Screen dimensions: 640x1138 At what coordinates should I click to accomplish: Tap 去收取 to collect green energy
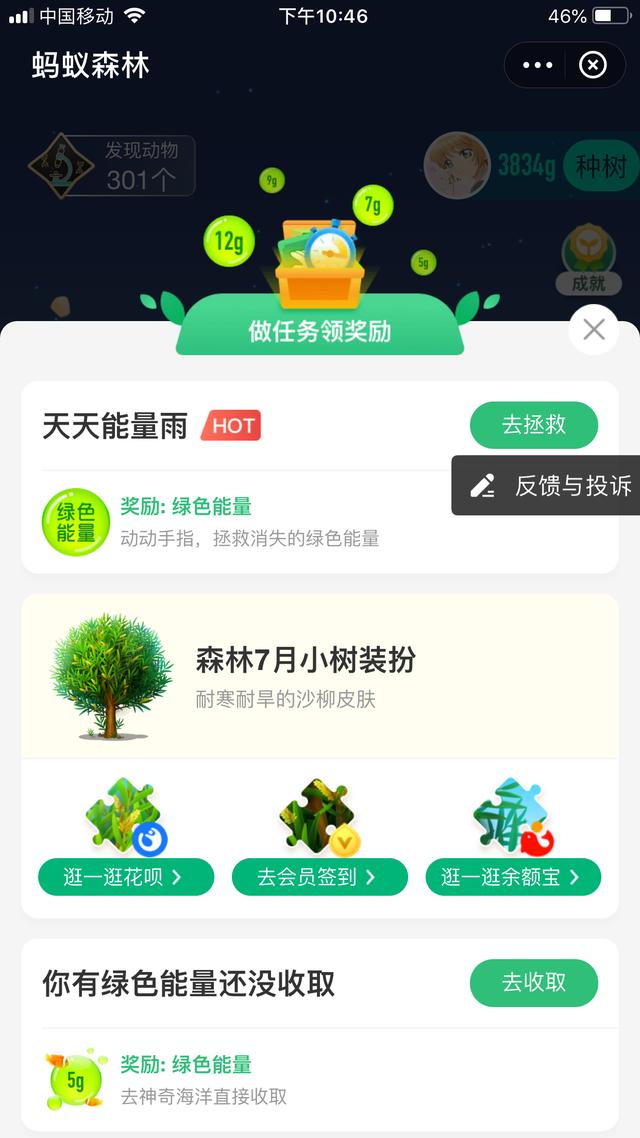[534, 983]
